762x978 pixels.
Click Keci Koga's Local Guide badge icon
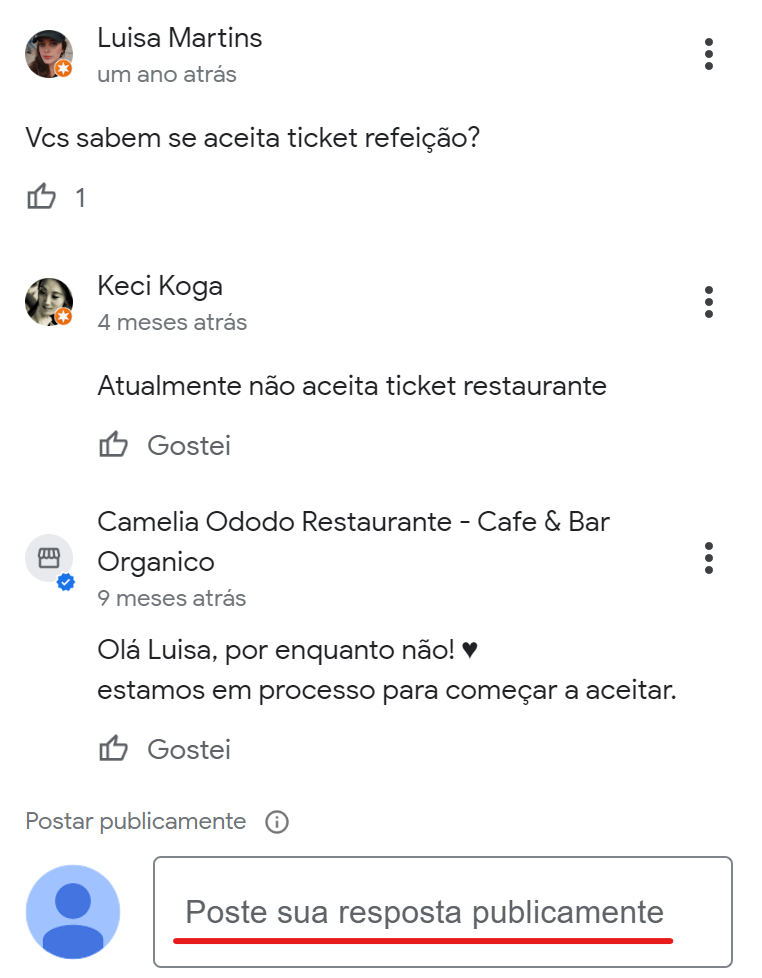[63, 318]
